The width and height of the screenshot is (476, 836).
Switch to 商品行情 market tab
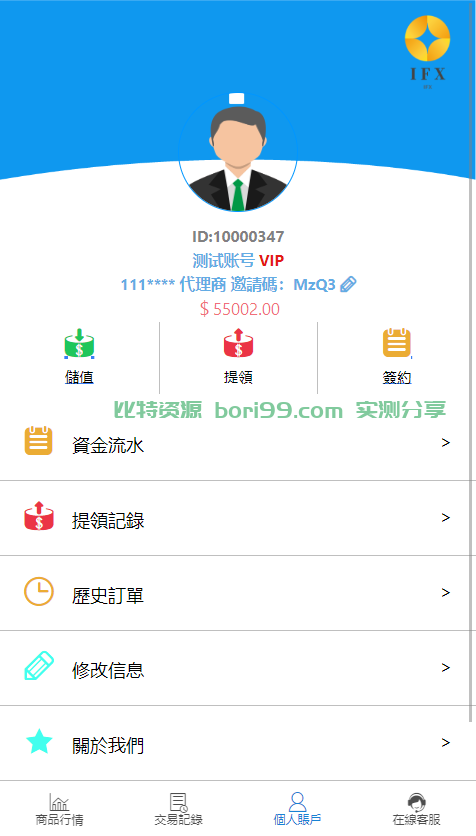[59, 809]
